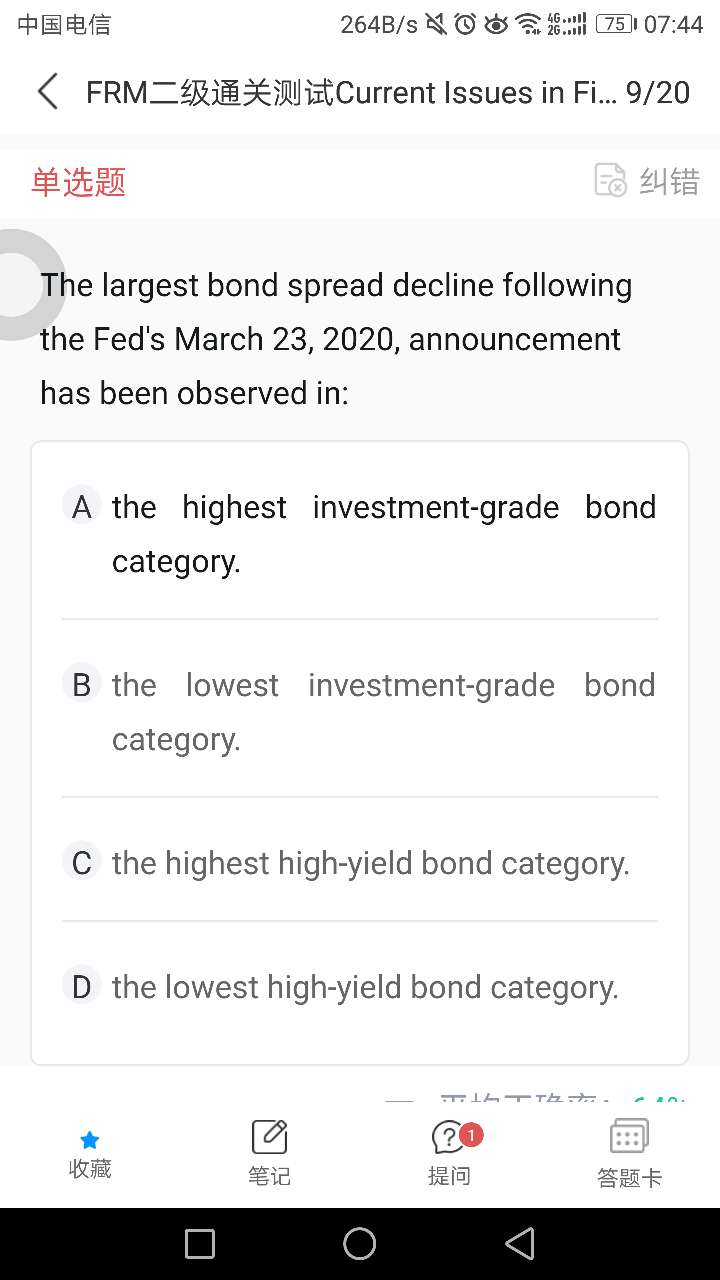Toggle 收藏 star to favorite this question

pyautogui.click(x=90, y=1155)
